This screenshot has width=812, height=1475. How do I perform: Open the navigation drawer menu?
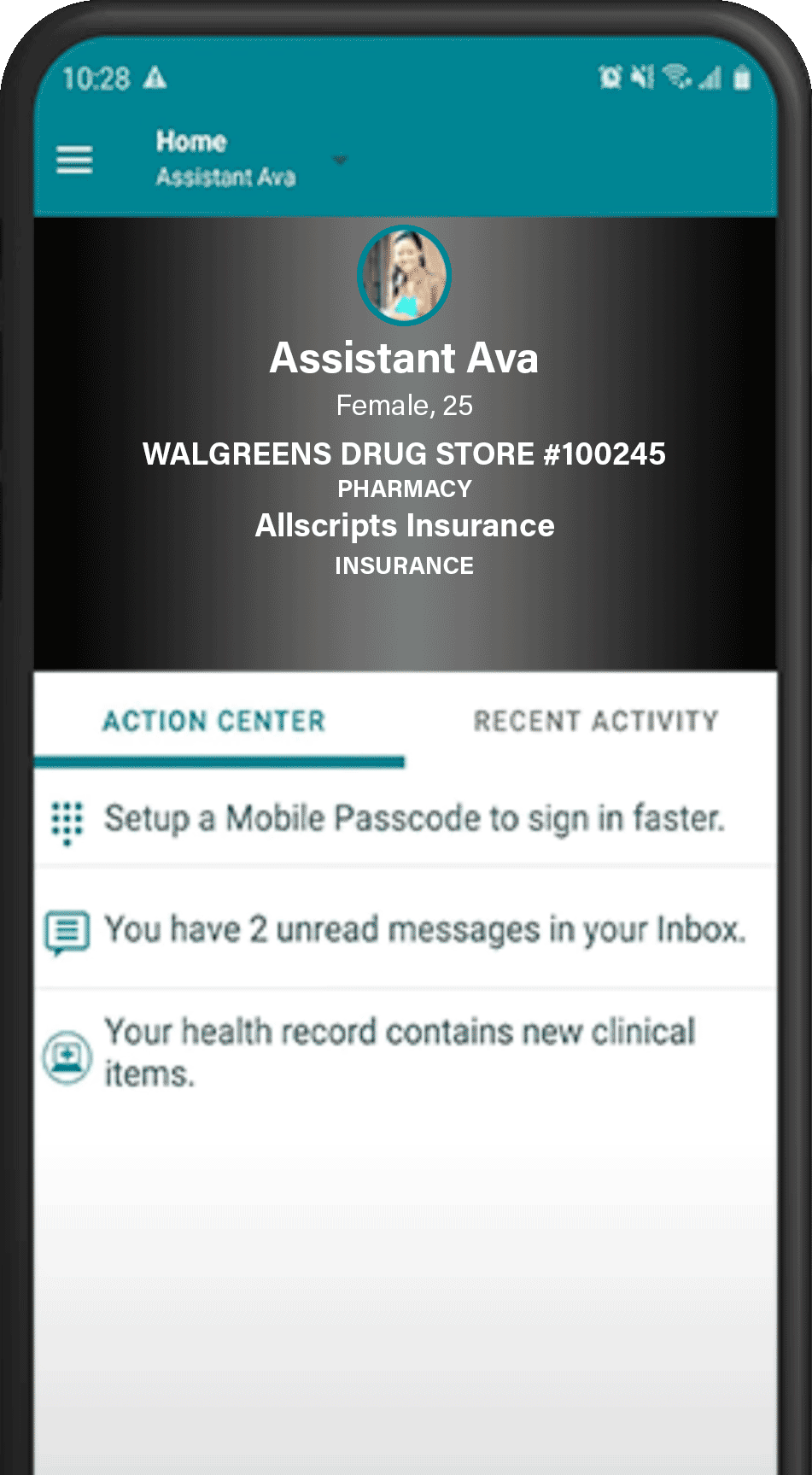[x=74, y=160]
